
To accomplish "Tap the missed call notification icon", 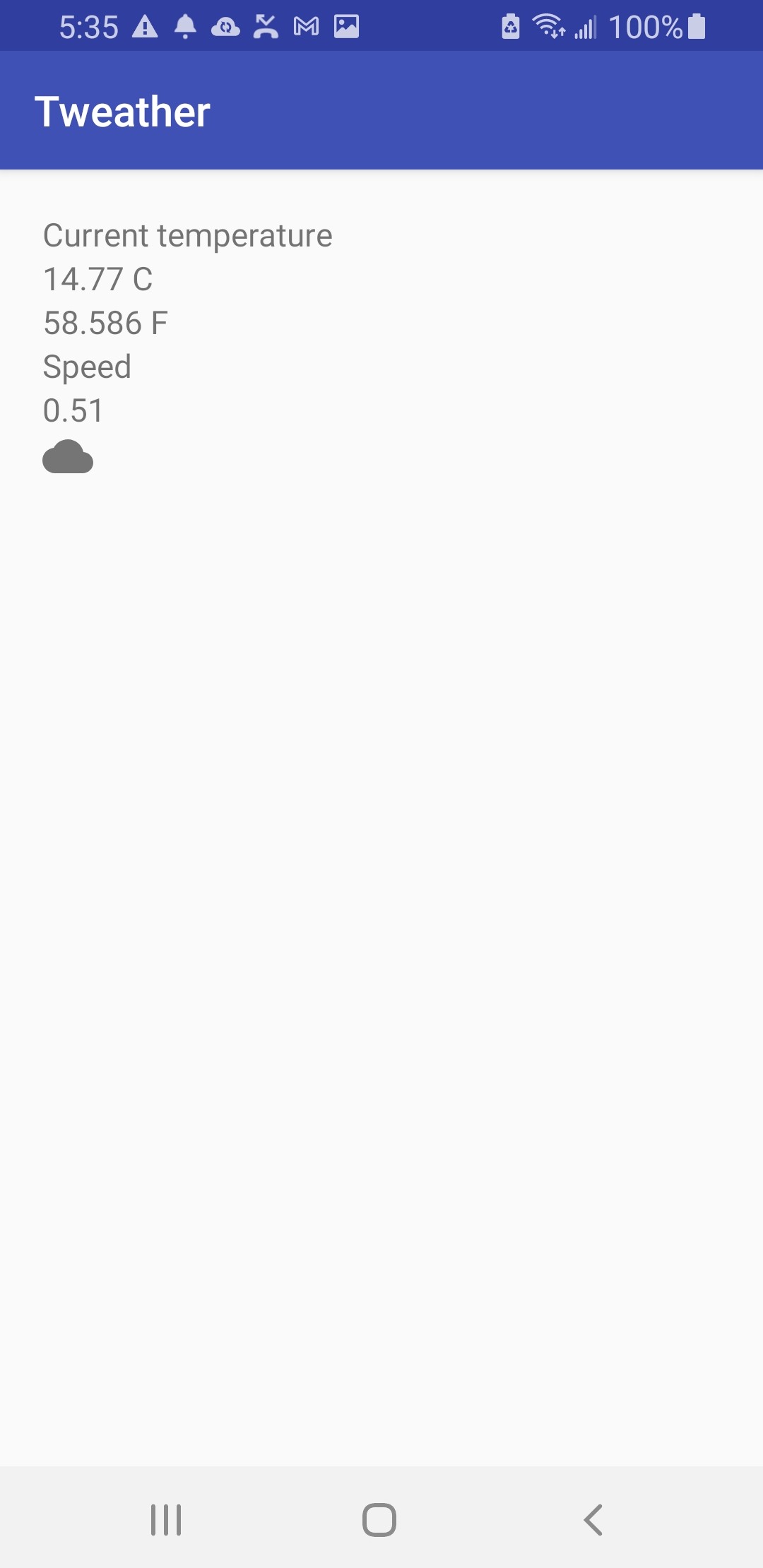I will click(264, 26).
